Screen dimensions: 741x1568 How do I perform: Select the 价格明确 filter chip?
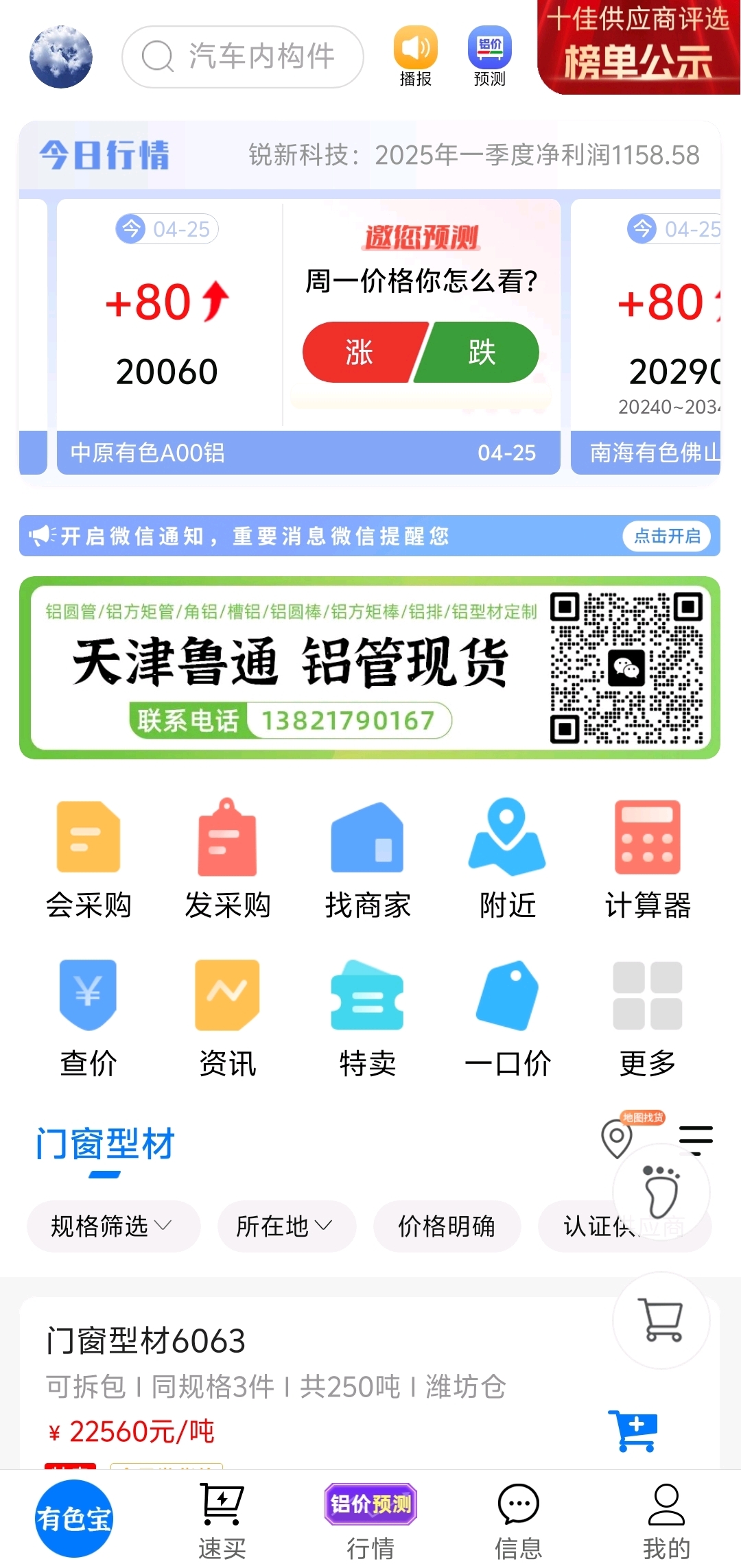pos(447,1226)
